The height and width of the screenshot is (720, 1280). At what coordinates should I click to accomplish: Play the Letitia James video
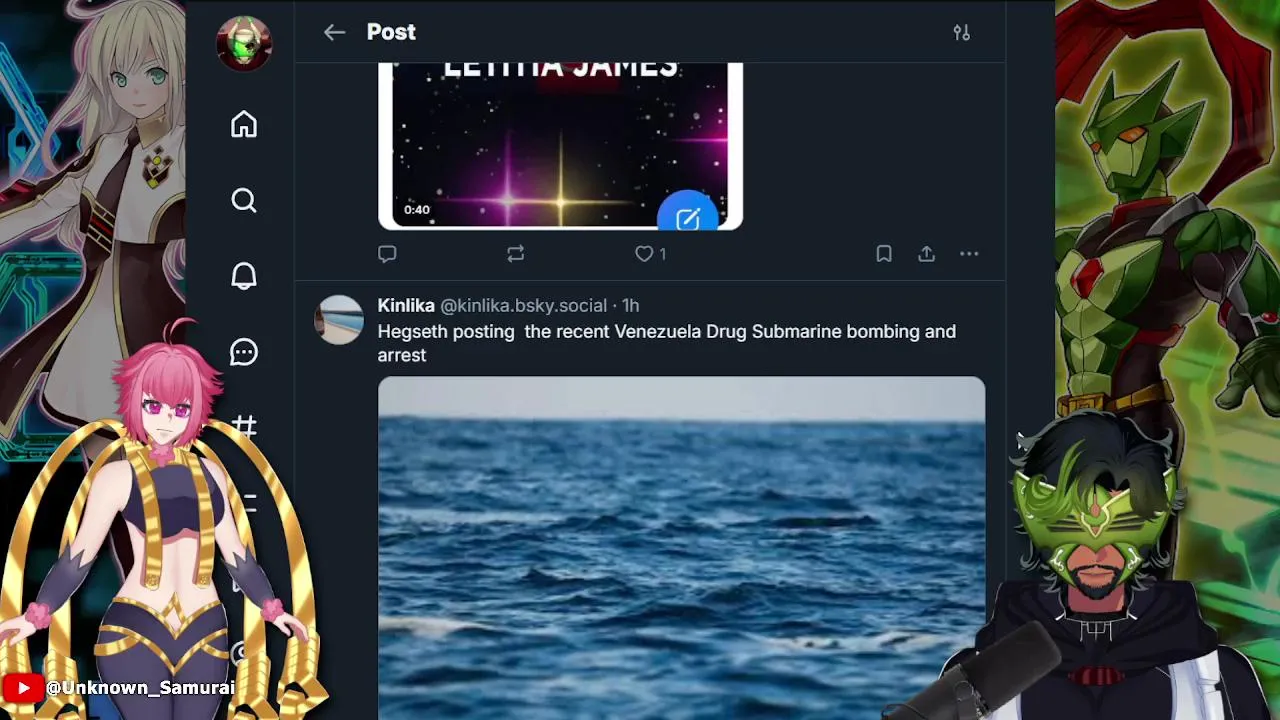[560, 140]
